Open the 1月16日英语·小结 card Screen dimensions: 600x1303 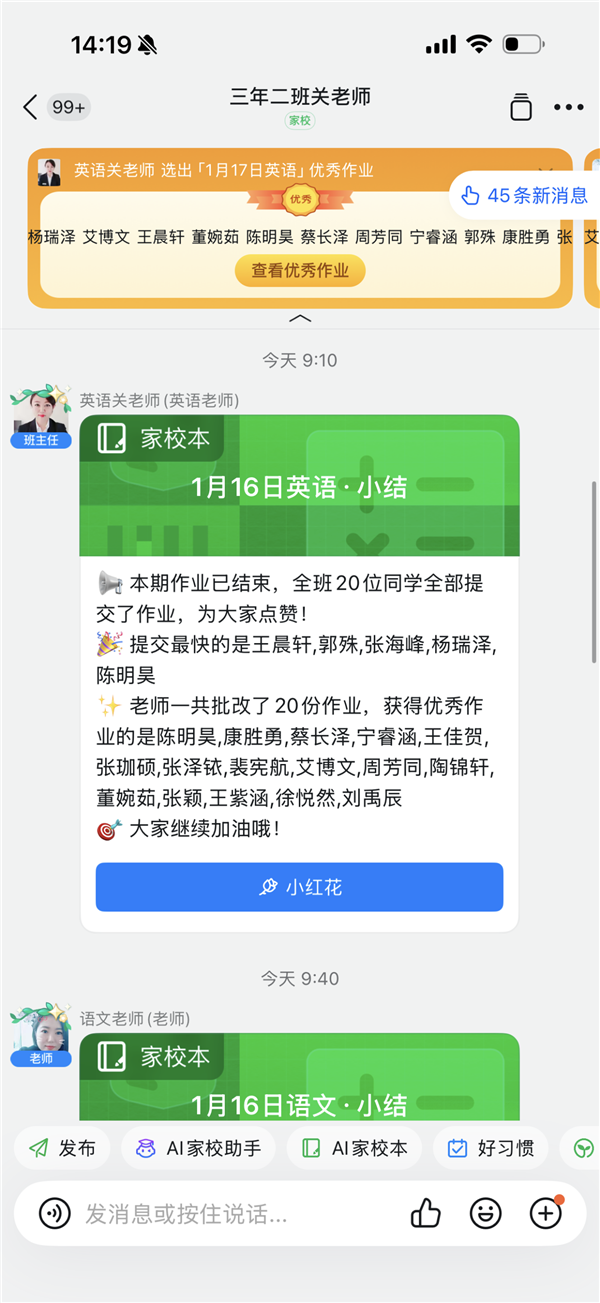click(300, 486)
